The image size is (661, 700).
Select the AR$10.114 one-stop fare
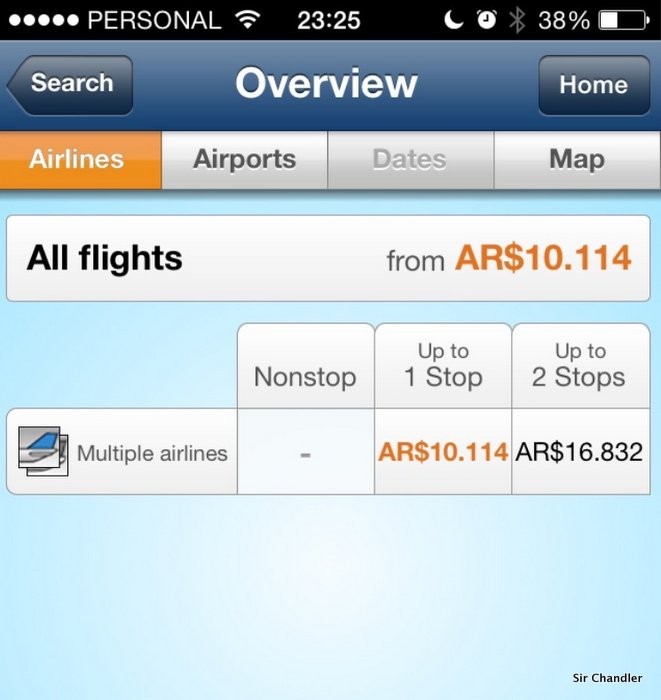tap(443, 452)
